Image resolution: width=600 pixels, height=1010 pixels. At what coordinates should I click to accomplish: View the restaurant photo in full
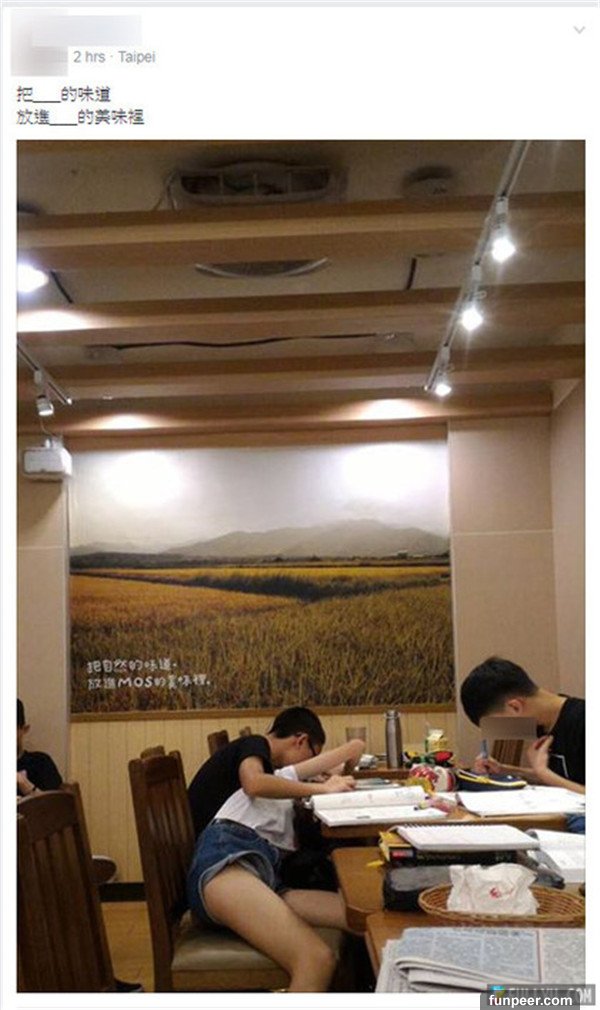click(300, 565)
